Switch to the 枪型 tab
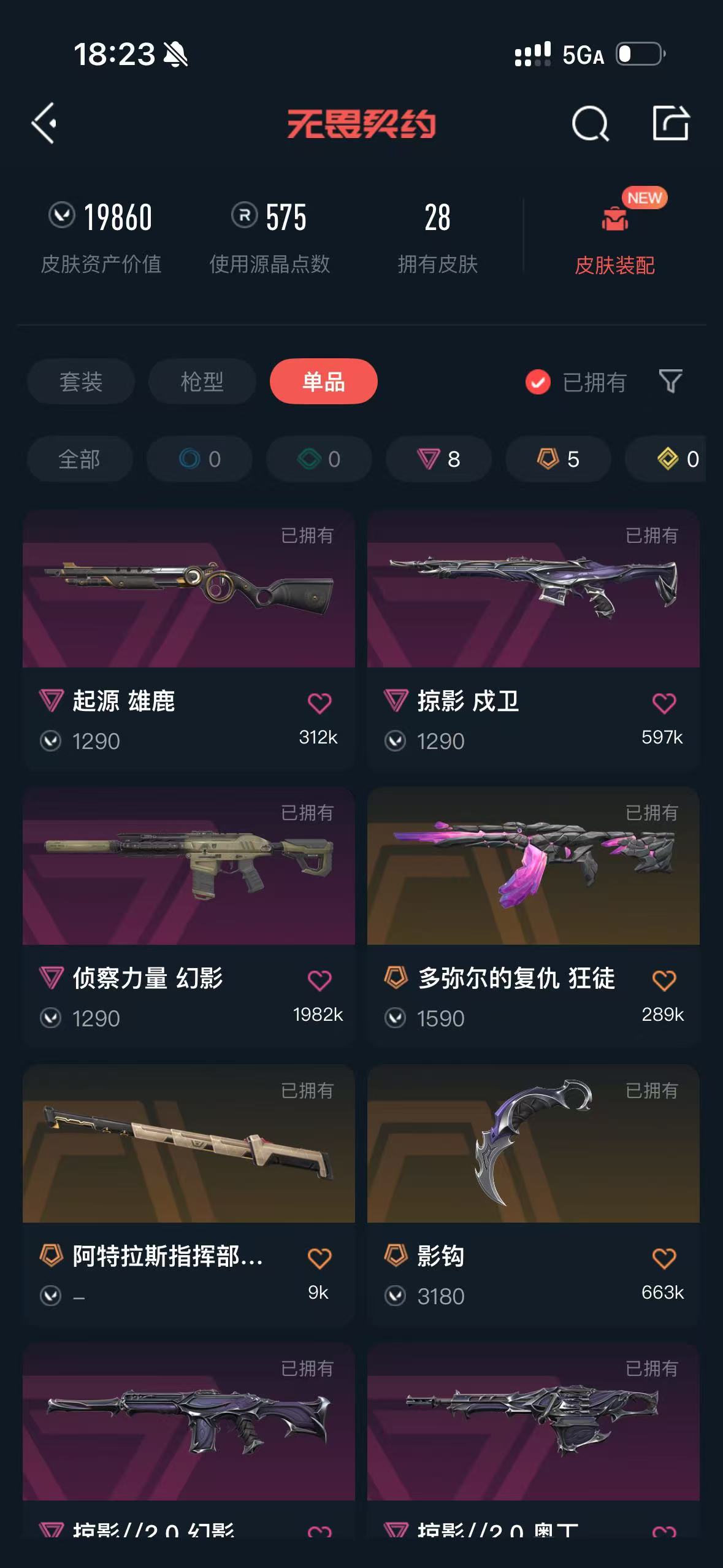Image resolution: width=723 pixels, height=1568 pixels. 202,382
